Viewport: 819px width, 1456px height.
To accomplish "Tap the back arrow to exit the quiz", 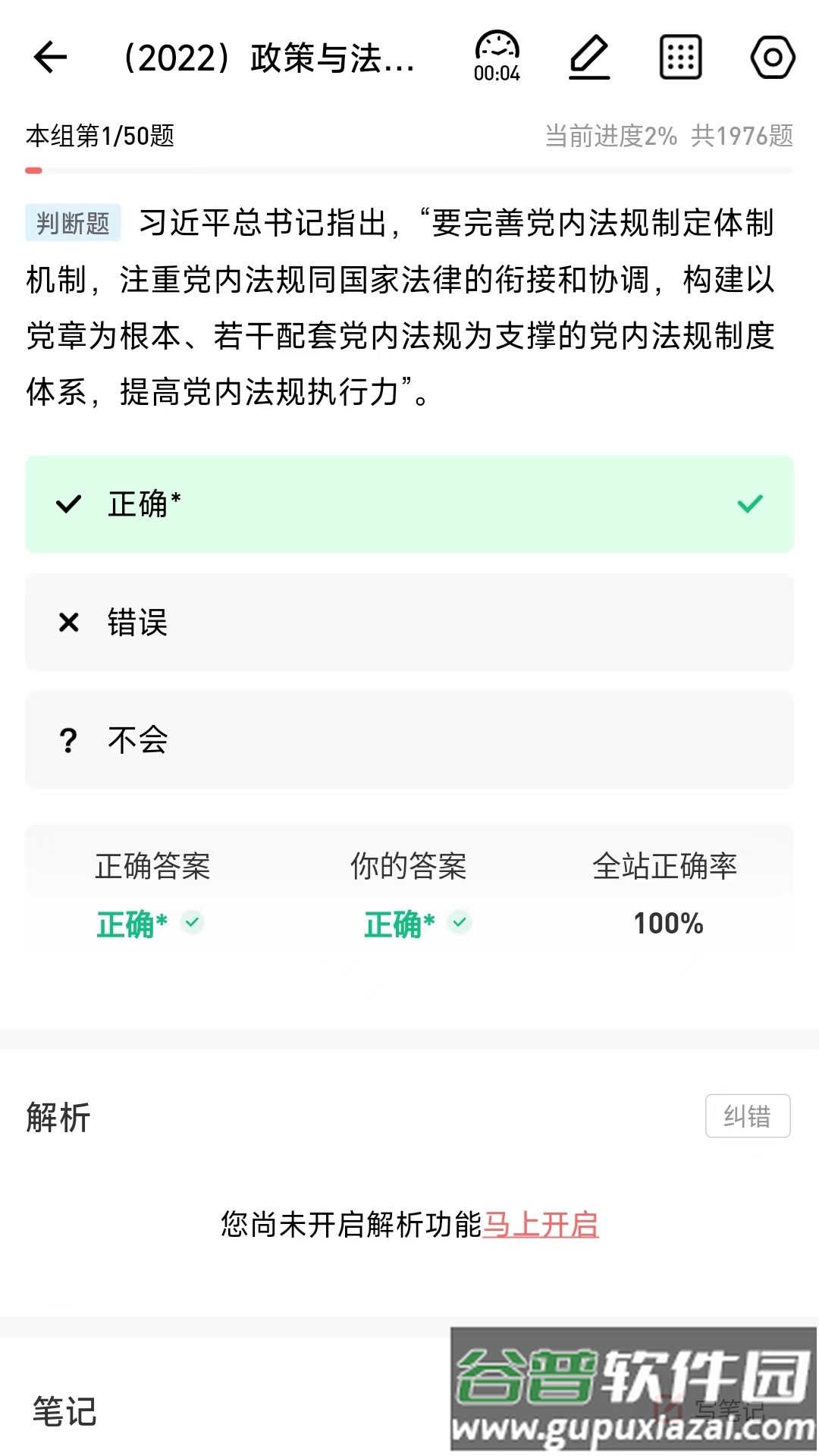I will [x=49, y=58].
